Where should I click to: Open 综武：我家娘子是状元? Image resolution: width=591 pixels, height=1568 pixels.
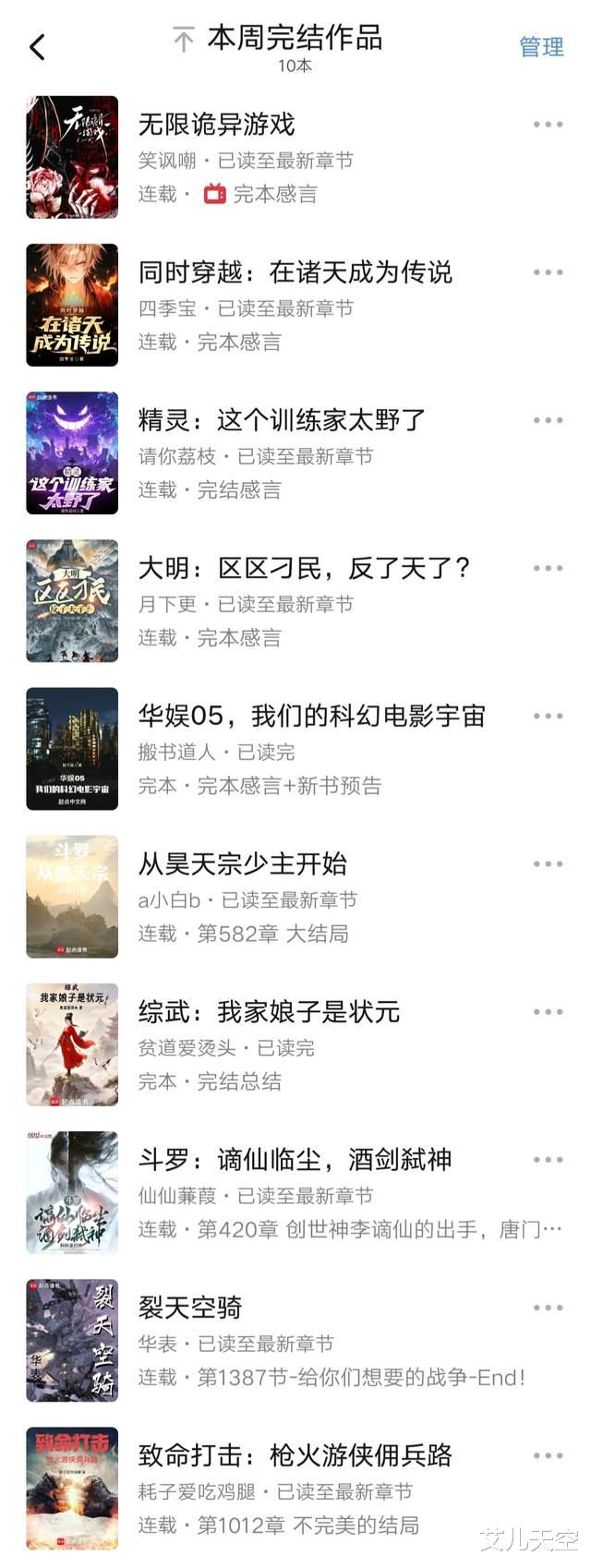pos(269,1011)
